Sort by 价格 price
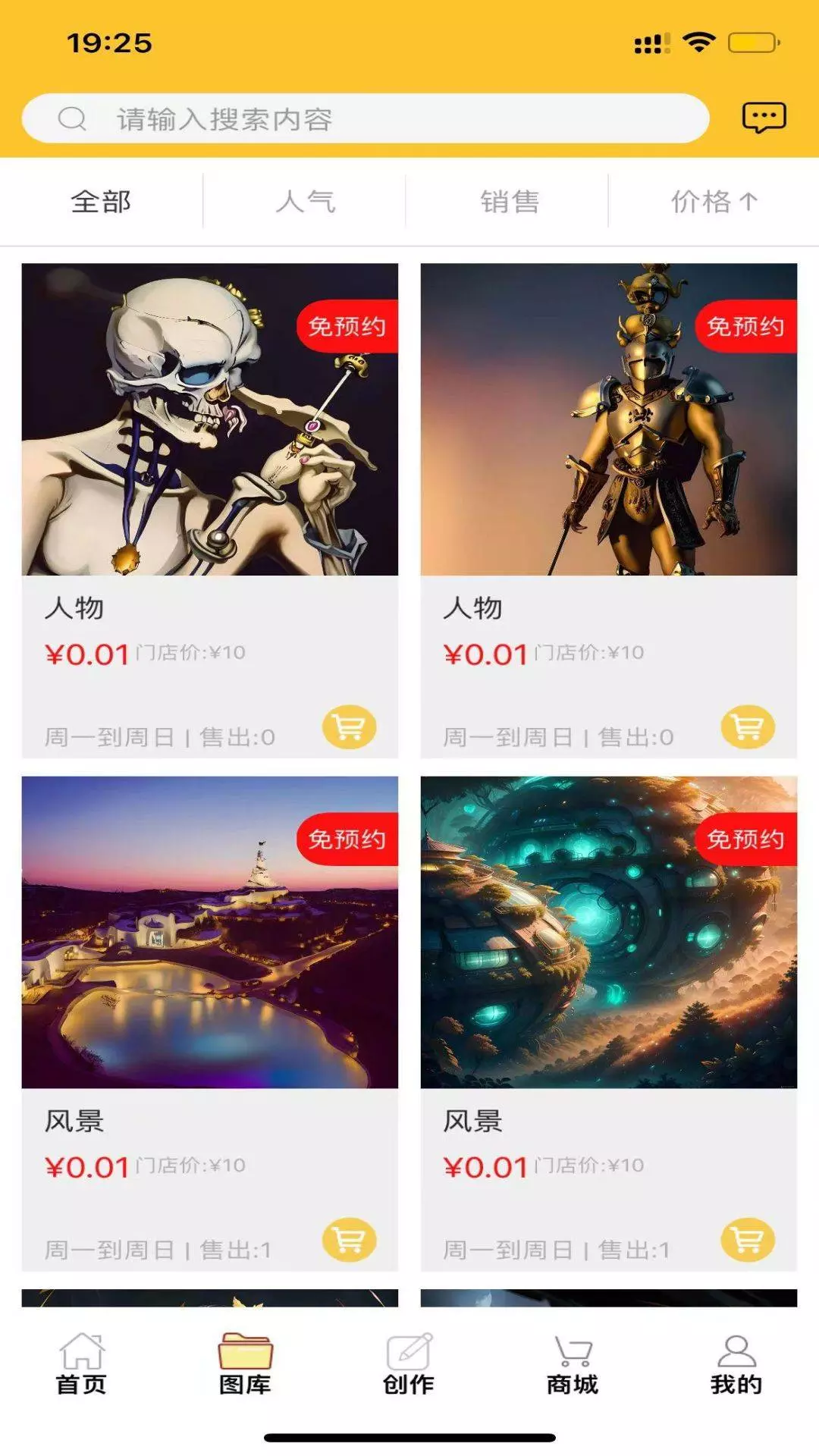The width and height of the screenshot is (819, 1456). pyautogui.click(x=714, y=201)
